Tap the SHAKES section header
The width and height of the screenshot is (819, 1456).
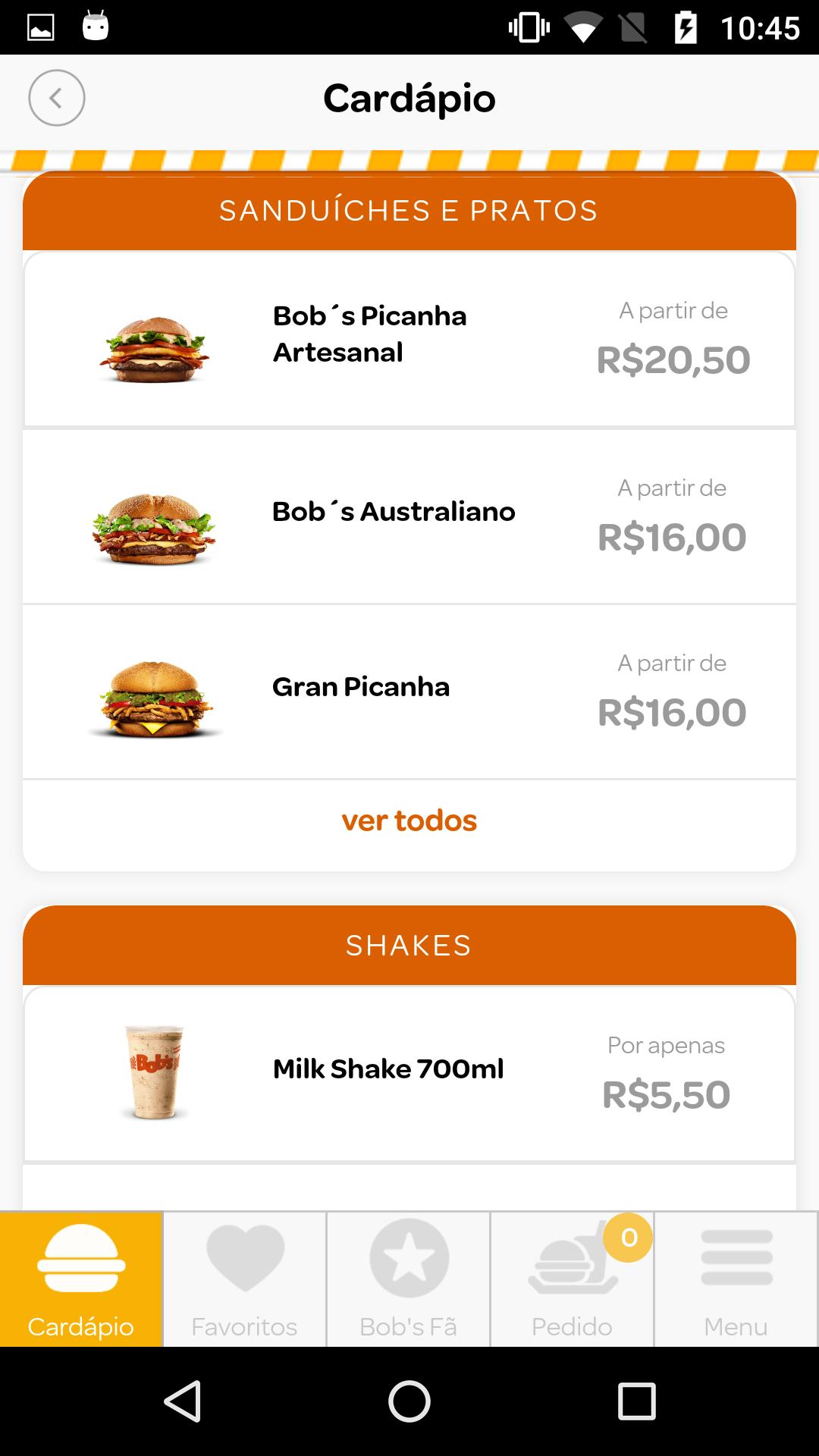409,945
